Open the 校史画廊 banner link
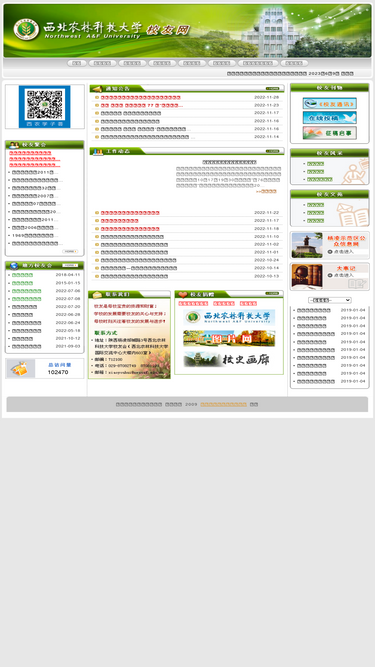375x667 pixels. point(229,360)
